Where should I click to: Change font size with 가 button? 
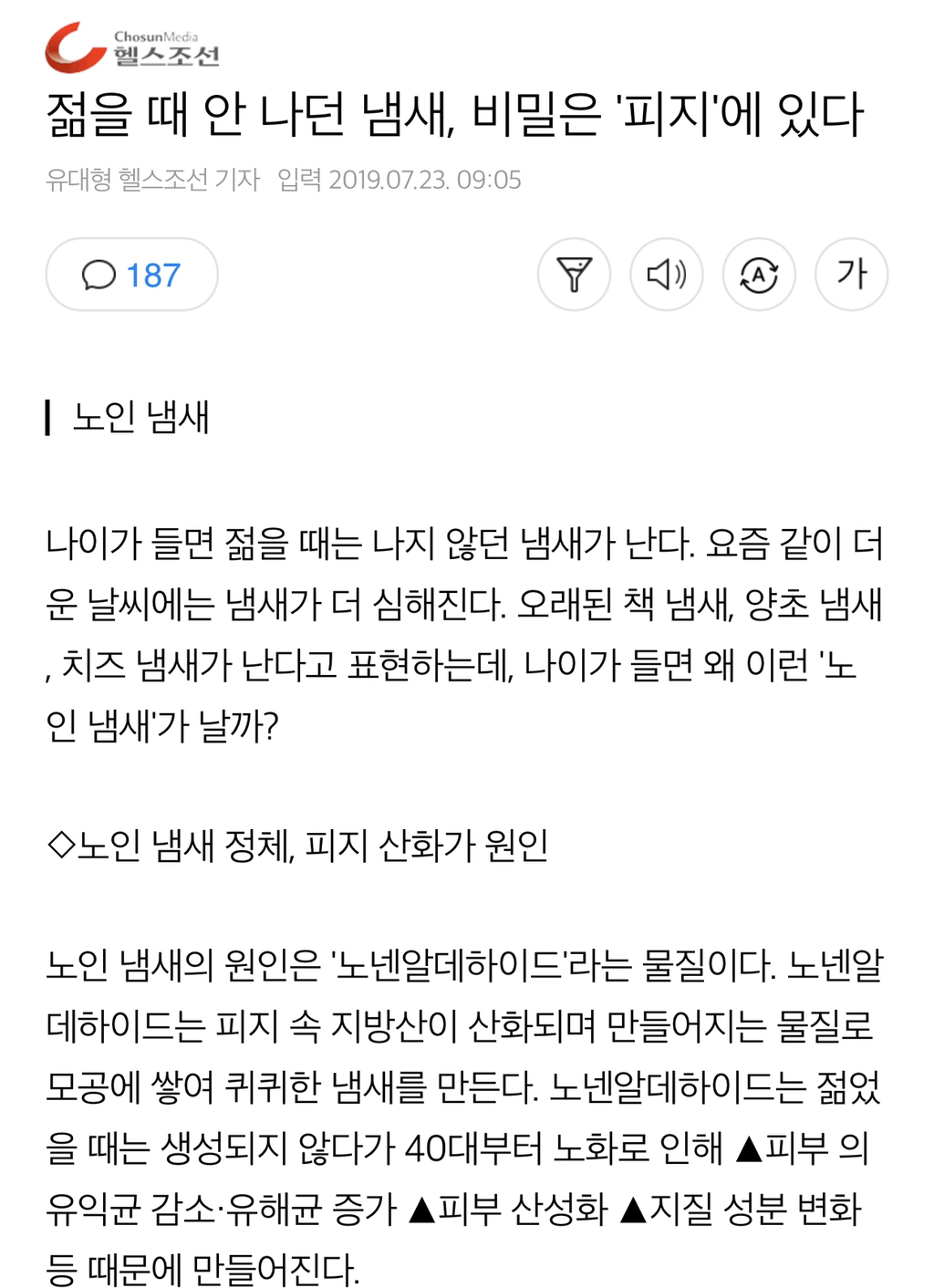(851, 274)
